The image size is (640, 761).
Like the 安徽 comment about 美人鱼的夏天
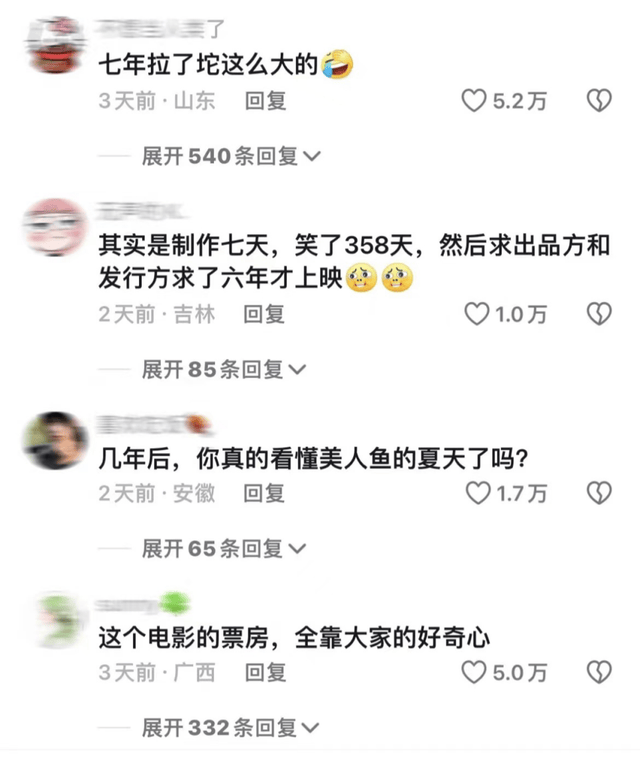tap(478, 493)
